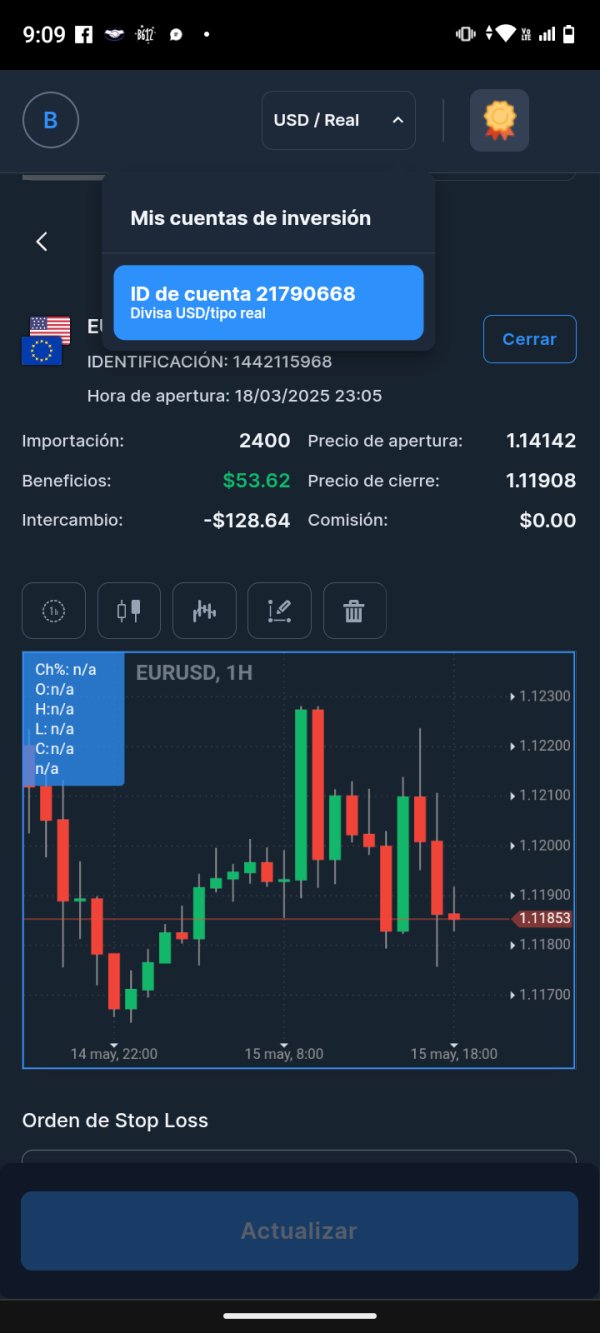The image size is (600, 1333).
Task: Open the chart indicators tool
Action: coord(205,610)
